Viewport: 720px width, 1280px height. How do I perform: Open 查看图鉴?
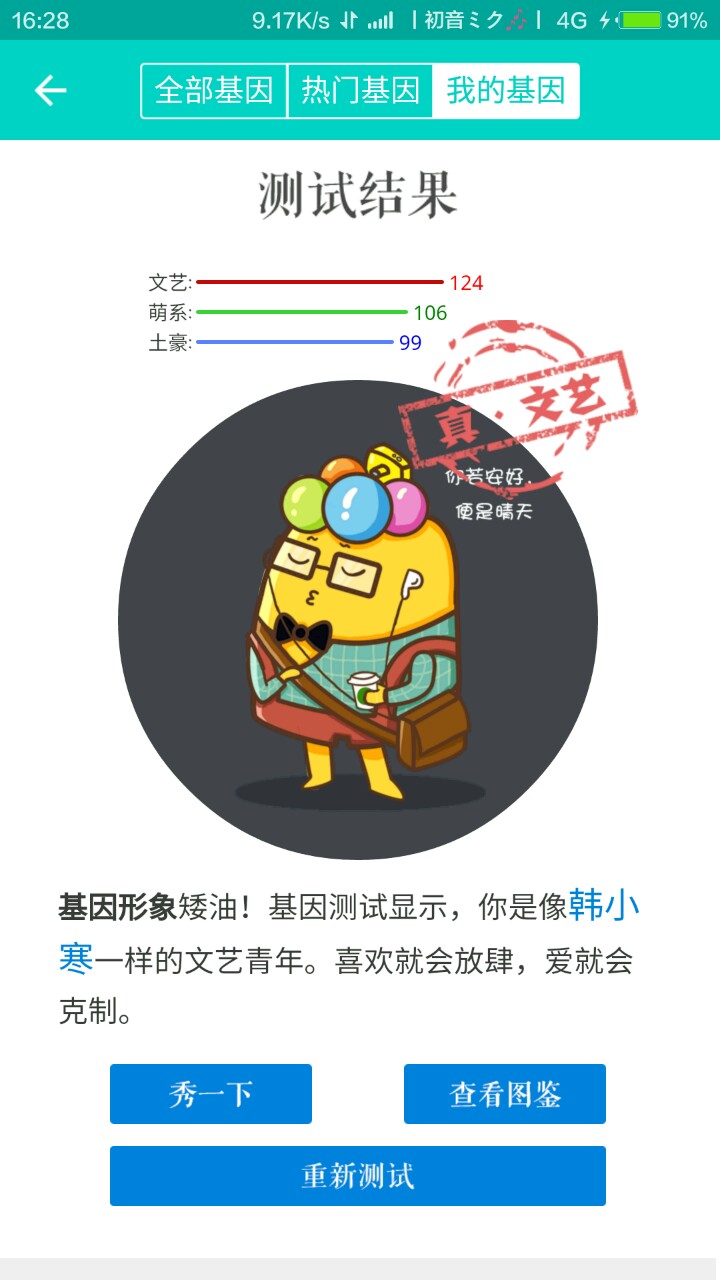[505, 1094]
